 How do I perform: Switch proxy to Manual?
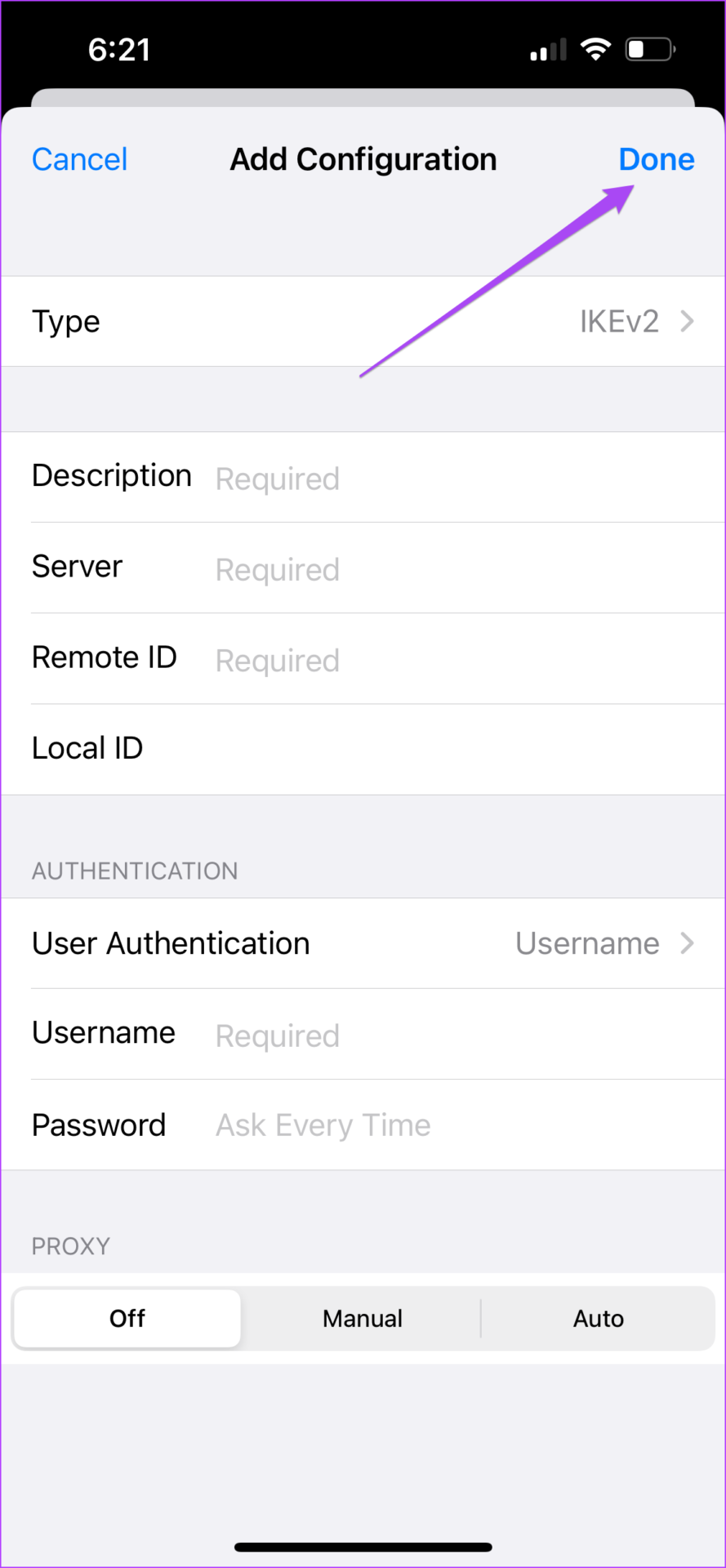click(x=363, y=1318)
